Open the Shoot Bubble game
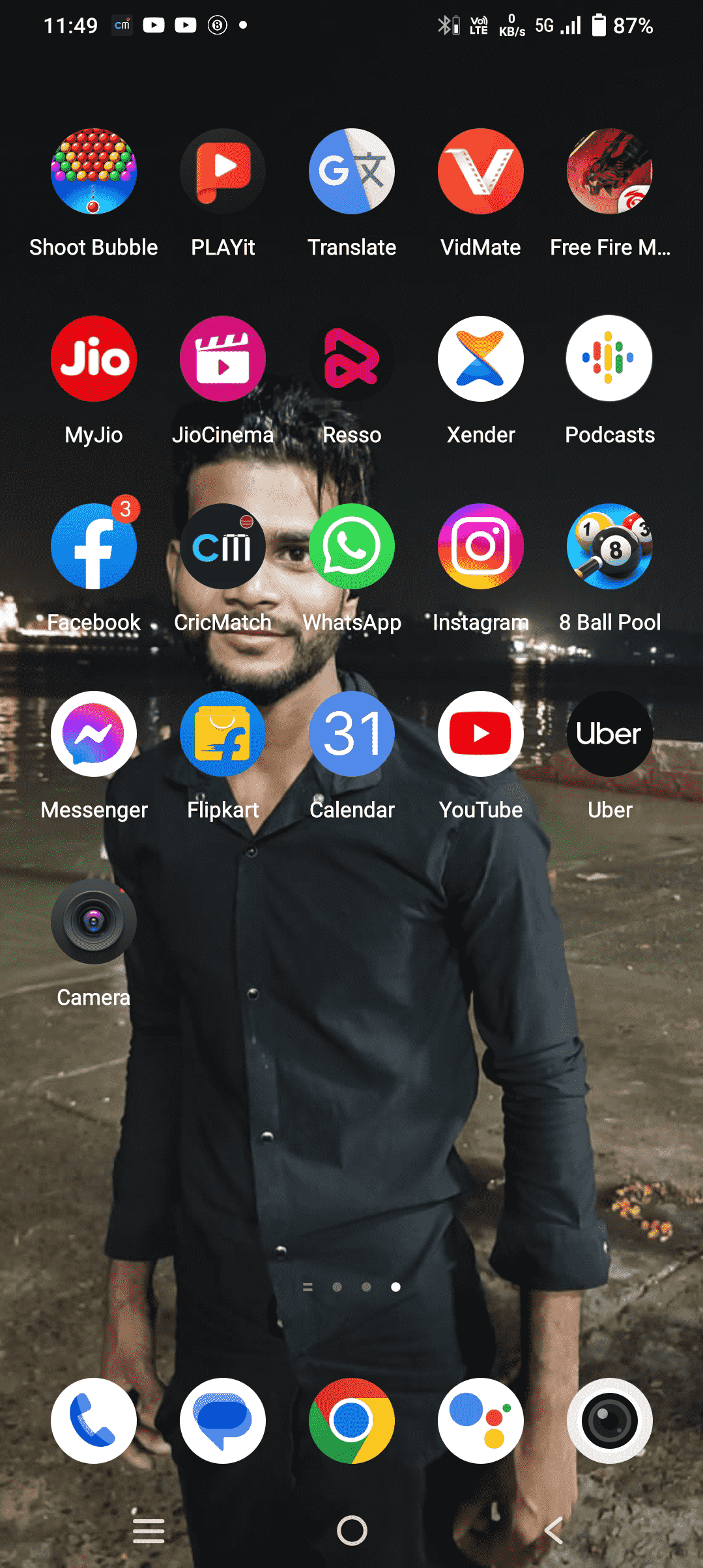This screenshot has height=1568, width=703. [94, 171]
